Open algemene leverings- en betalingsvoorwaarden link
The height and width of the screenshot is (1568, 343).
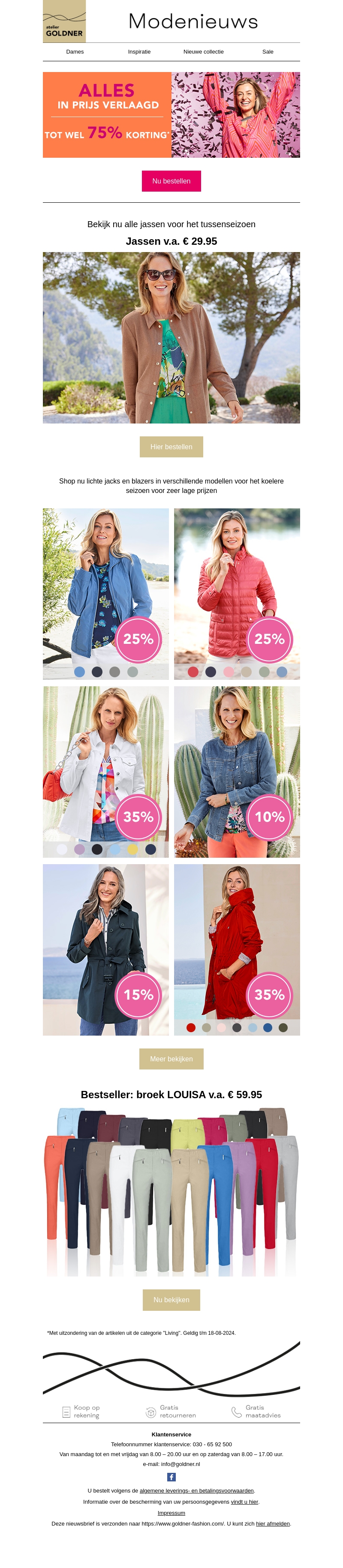(x=196, y=1491)
